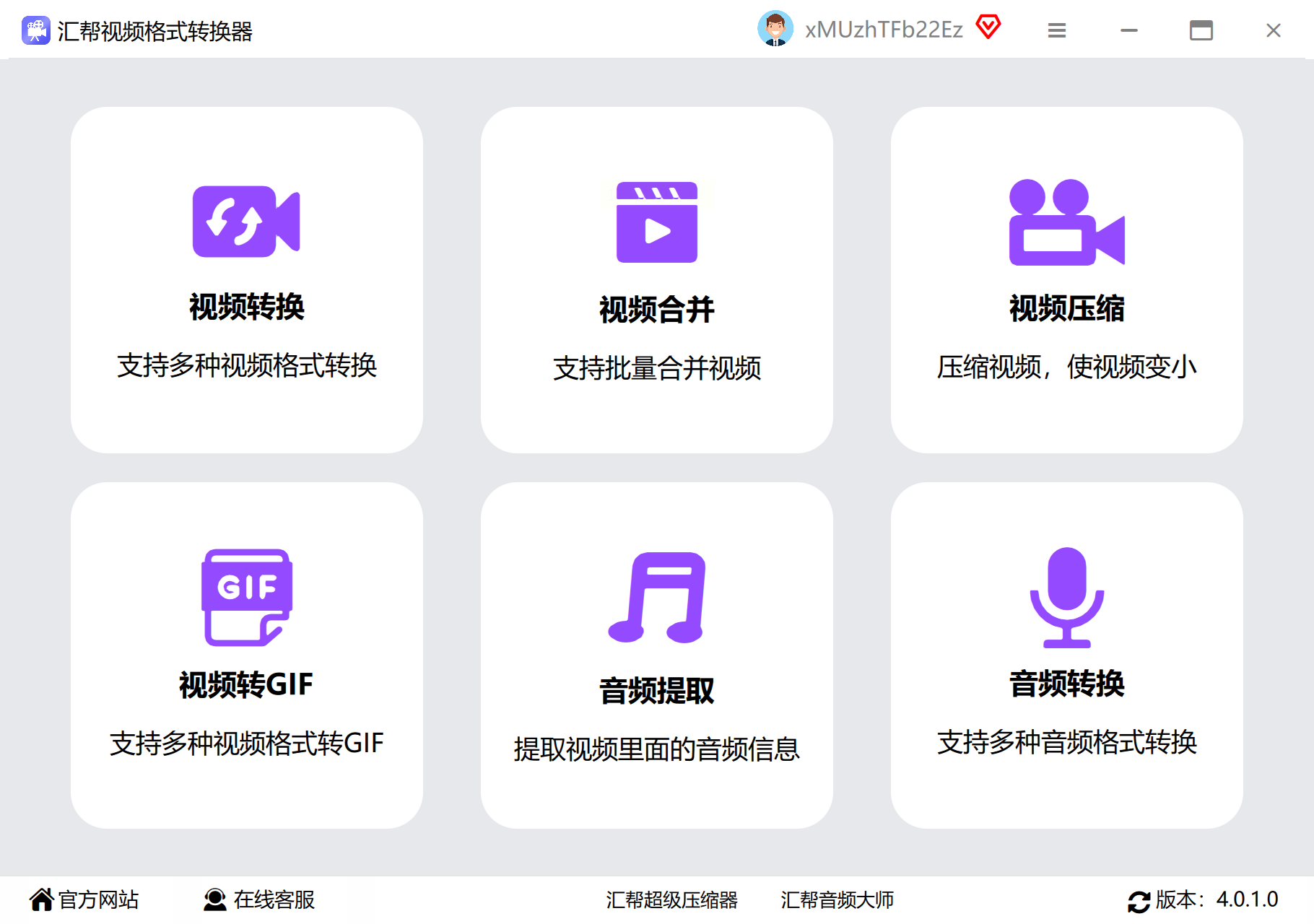The height and width of the screenshot is (924, 1314).
Task: Open the 视频合并 video merge card
Action: point(656,280)
